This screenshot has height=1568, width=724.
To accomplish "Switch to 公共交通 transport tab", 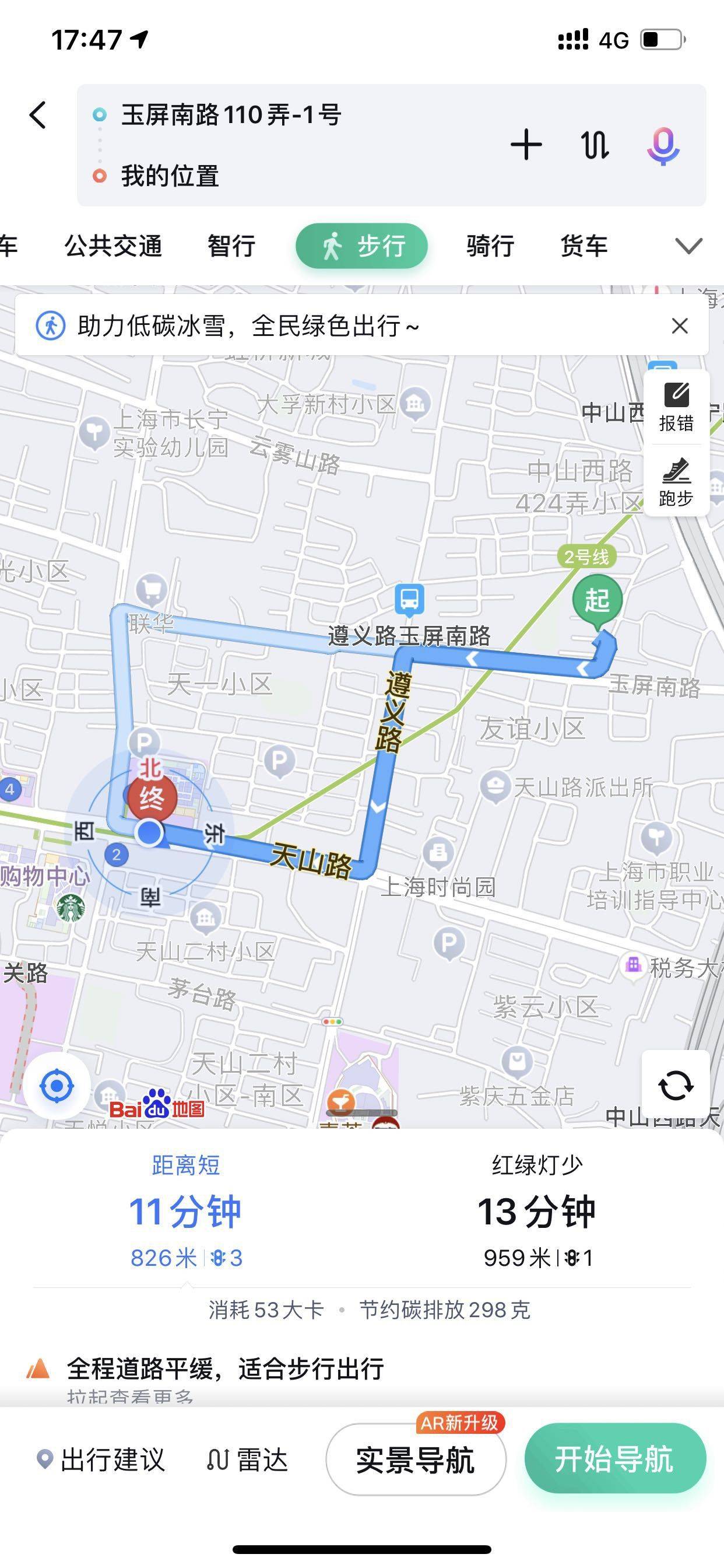I will point(113,246).
